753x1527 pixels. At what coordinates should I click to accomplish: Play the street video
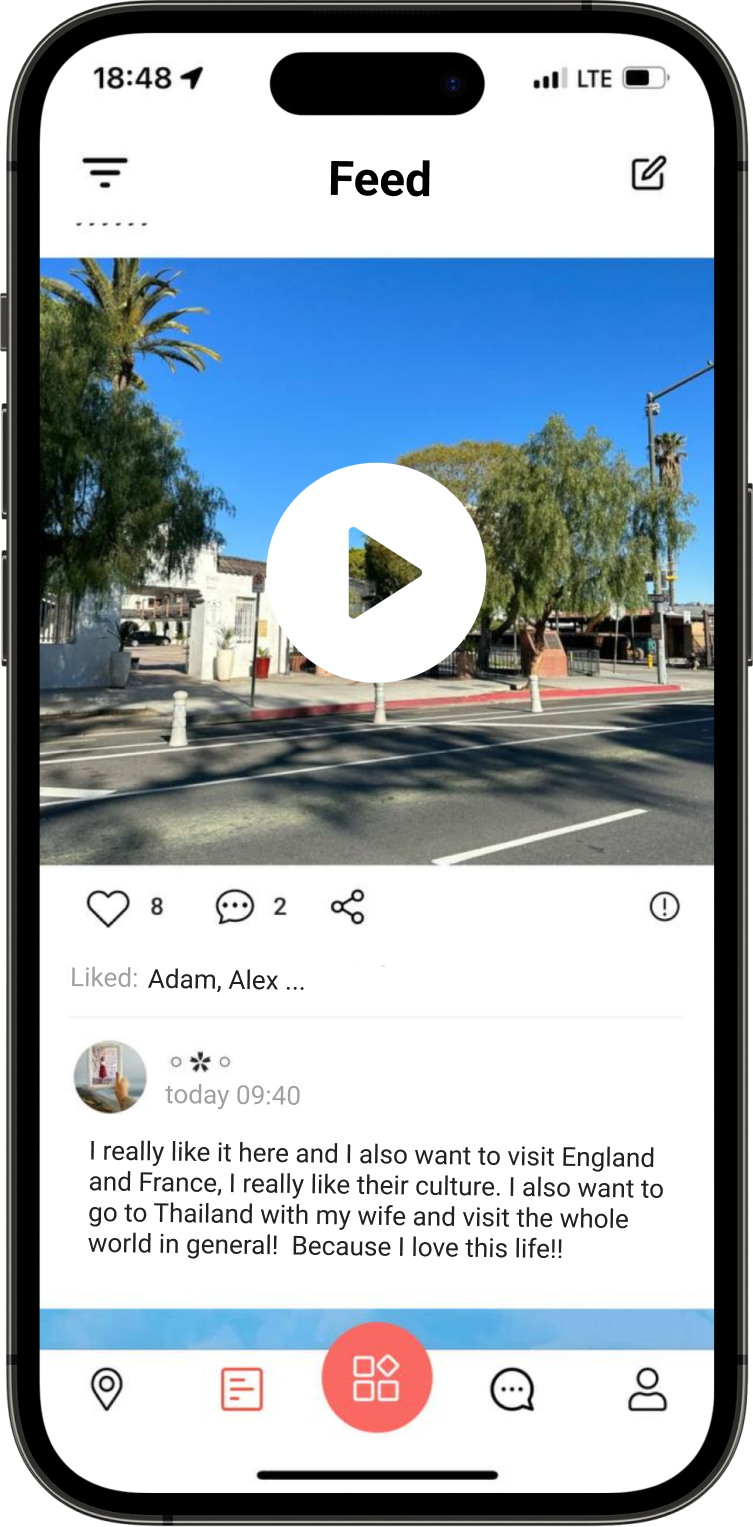pyautogui.click(x=377, y=573)
